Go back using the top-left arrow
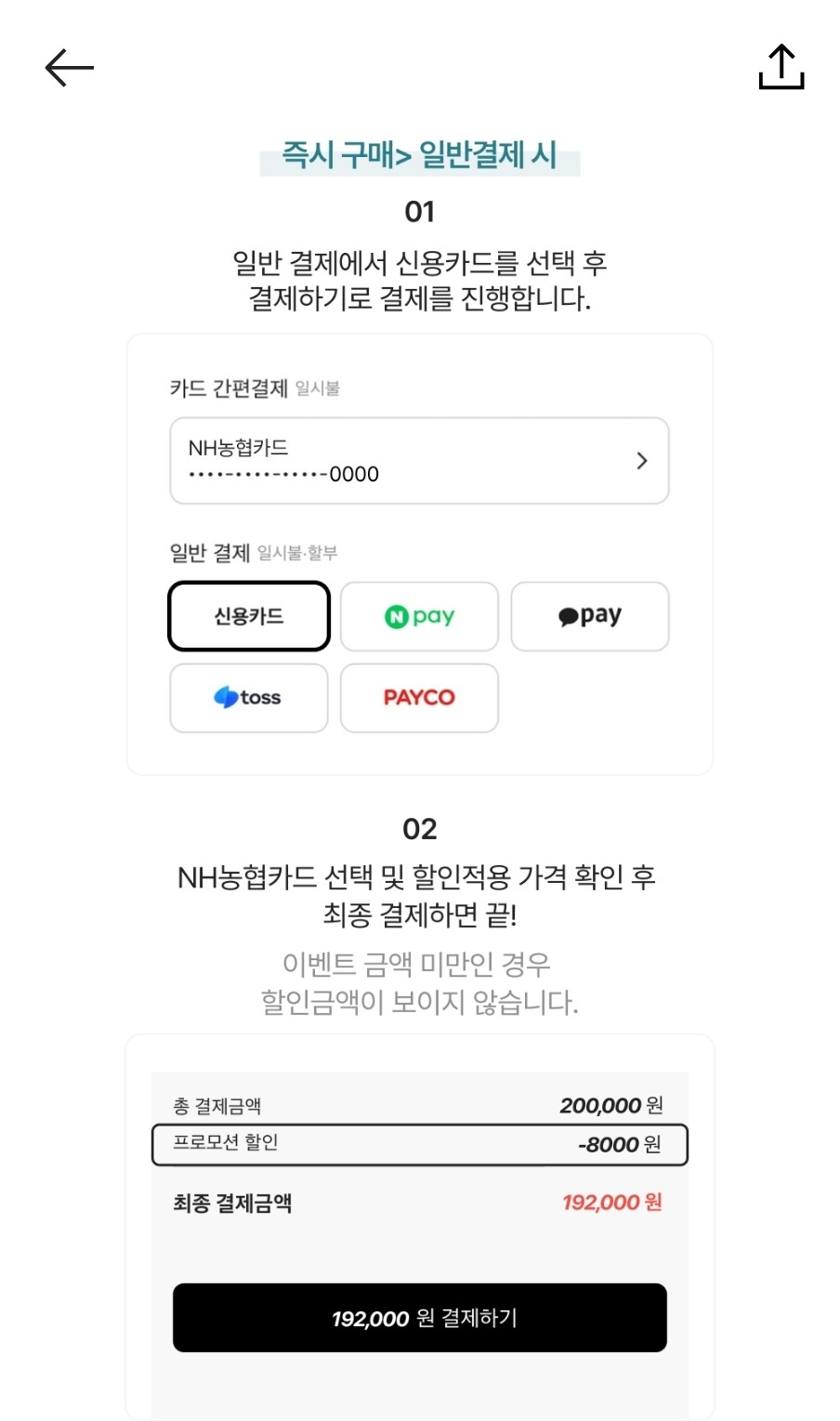This screenshot has width=840, height=1421. click(x=70, y=68)
